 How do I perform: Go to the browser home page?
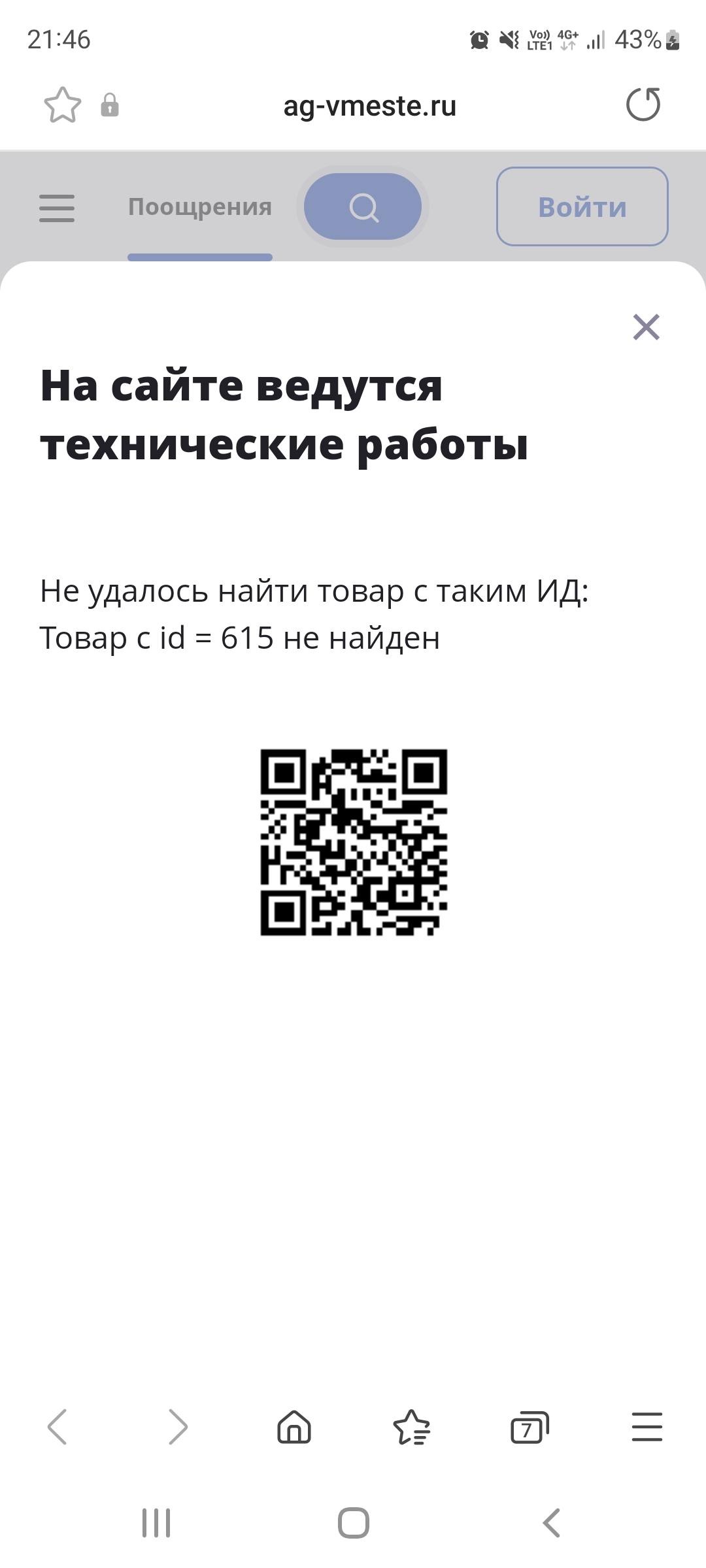click(x=294, y=1426)
